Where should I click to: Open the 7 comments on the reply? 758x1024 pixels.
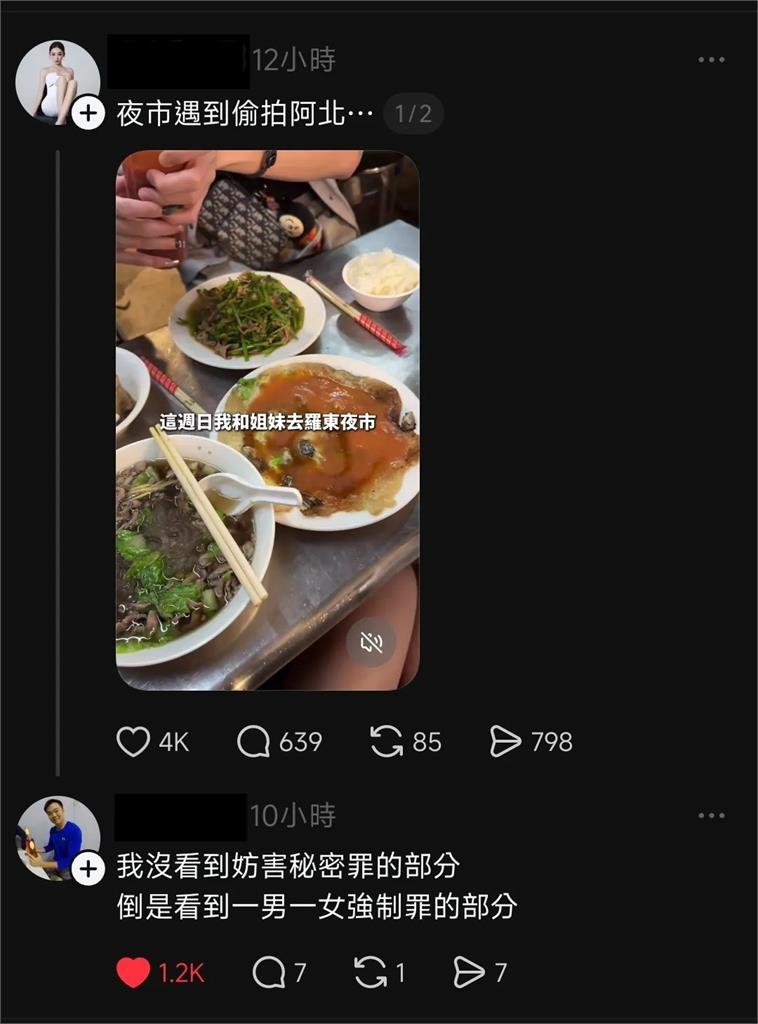point(269,972)
